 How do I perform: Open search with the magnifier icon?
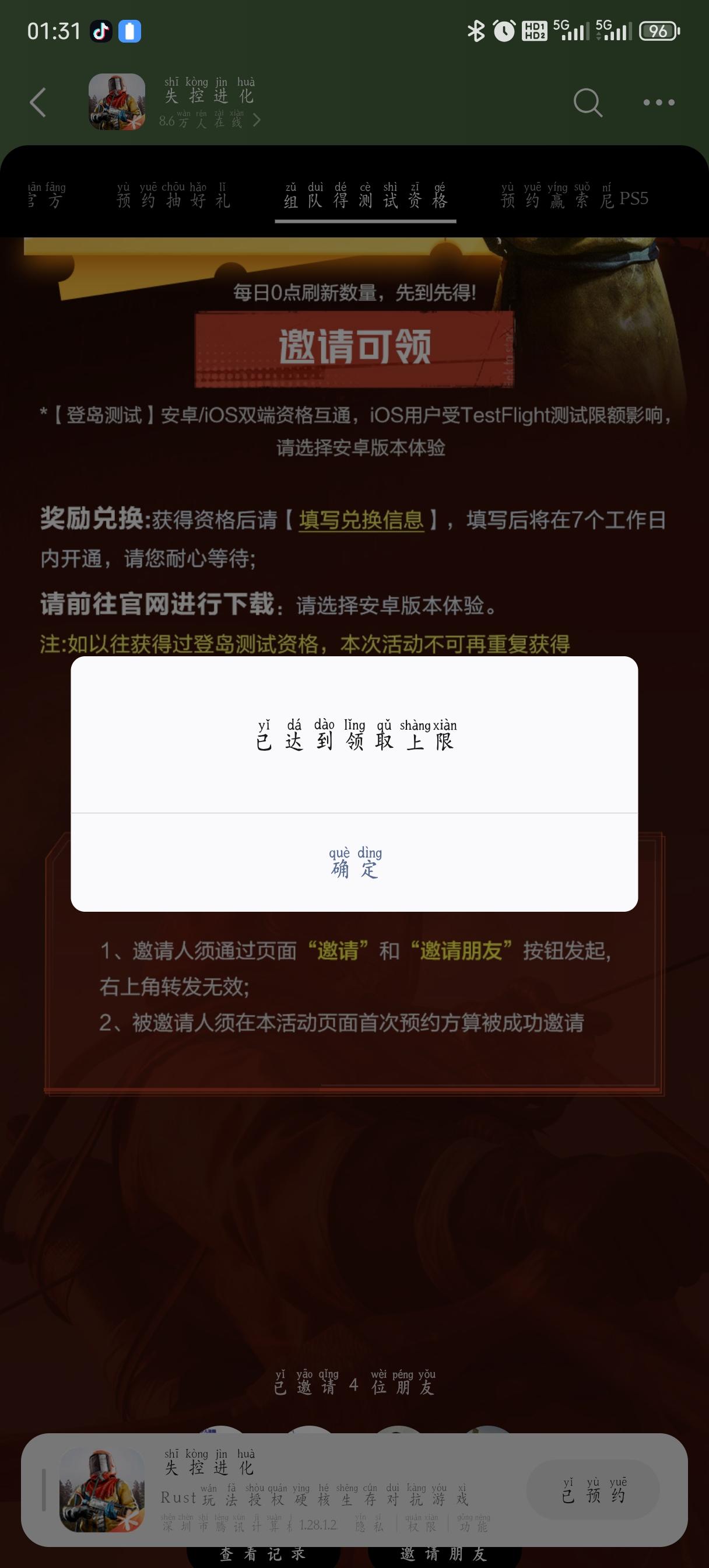point(586,103)
